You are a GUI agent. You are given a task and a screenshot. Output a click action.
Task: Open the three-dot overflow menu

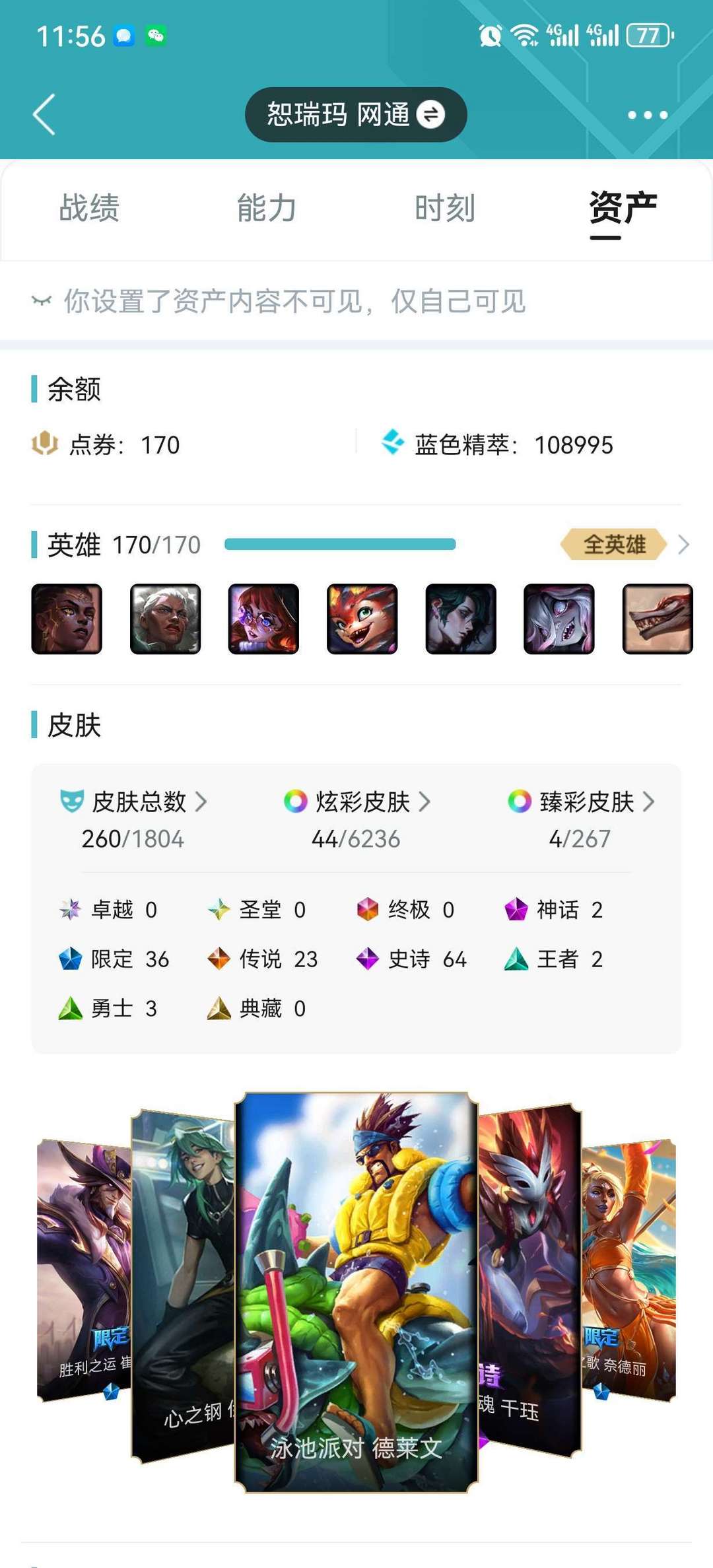coord(647,115)
